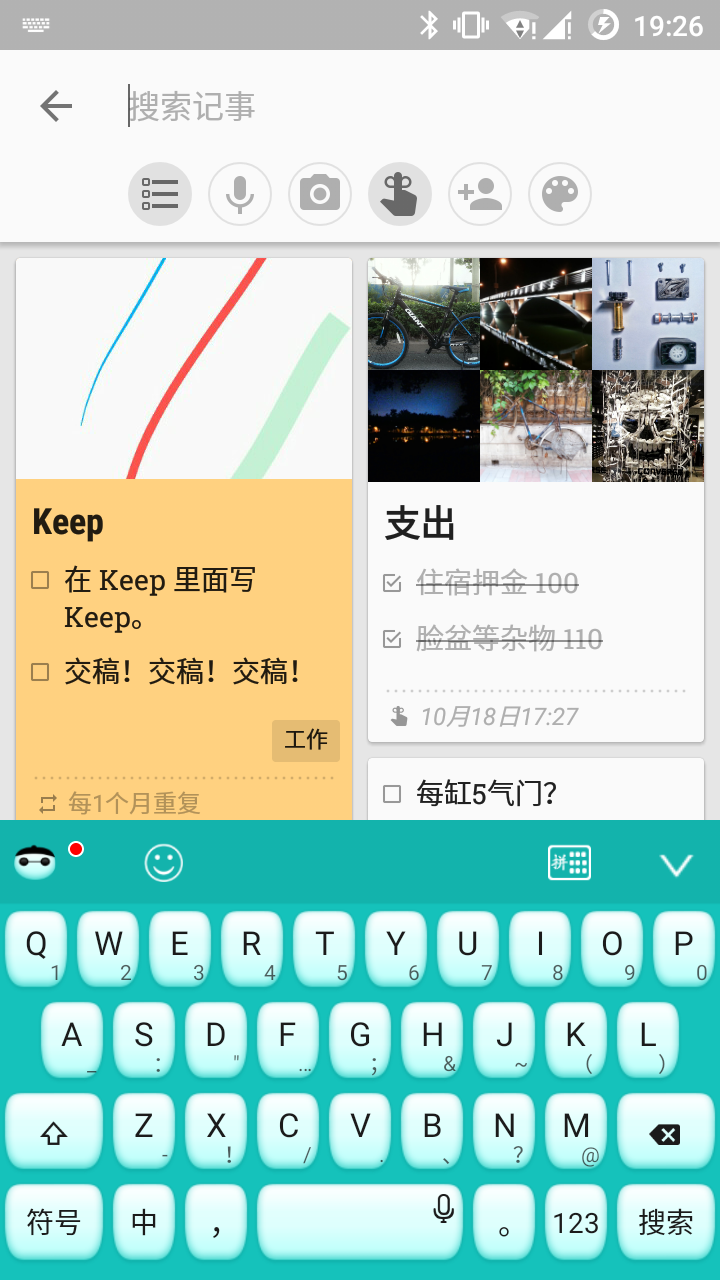The image size is (720, 1280).
Task: Switch keyboard to 123 number layout
Action: 576,1222
